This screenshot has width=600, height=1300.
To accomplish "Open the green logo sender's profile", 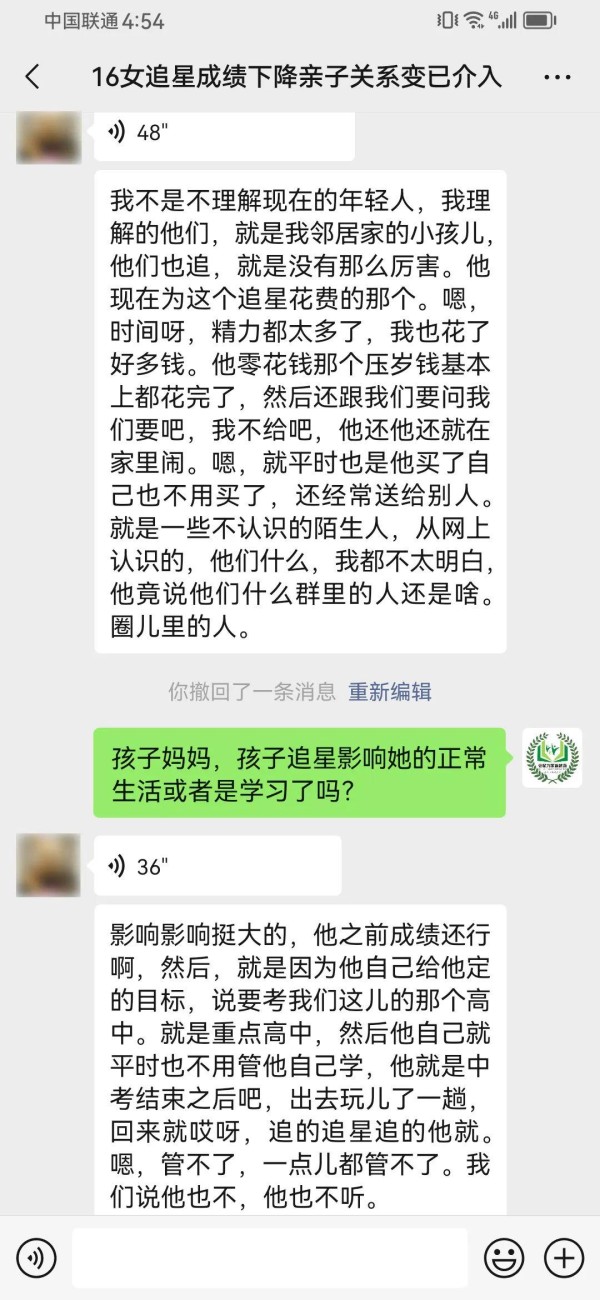I will pos(552,758).
